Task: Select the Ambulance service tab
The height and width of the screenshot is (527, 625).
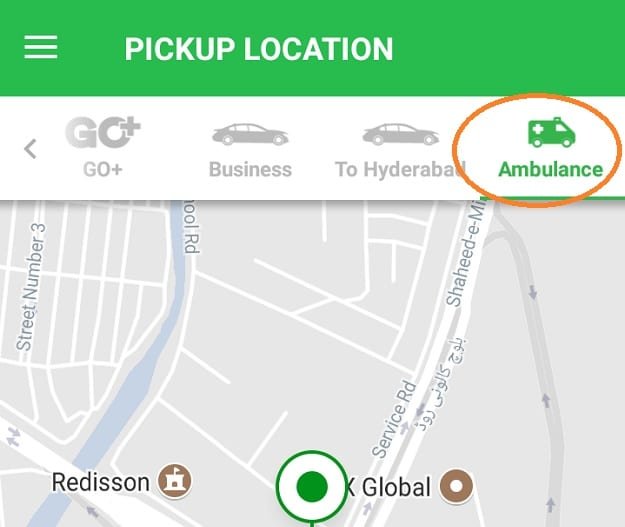Action: 550,149
